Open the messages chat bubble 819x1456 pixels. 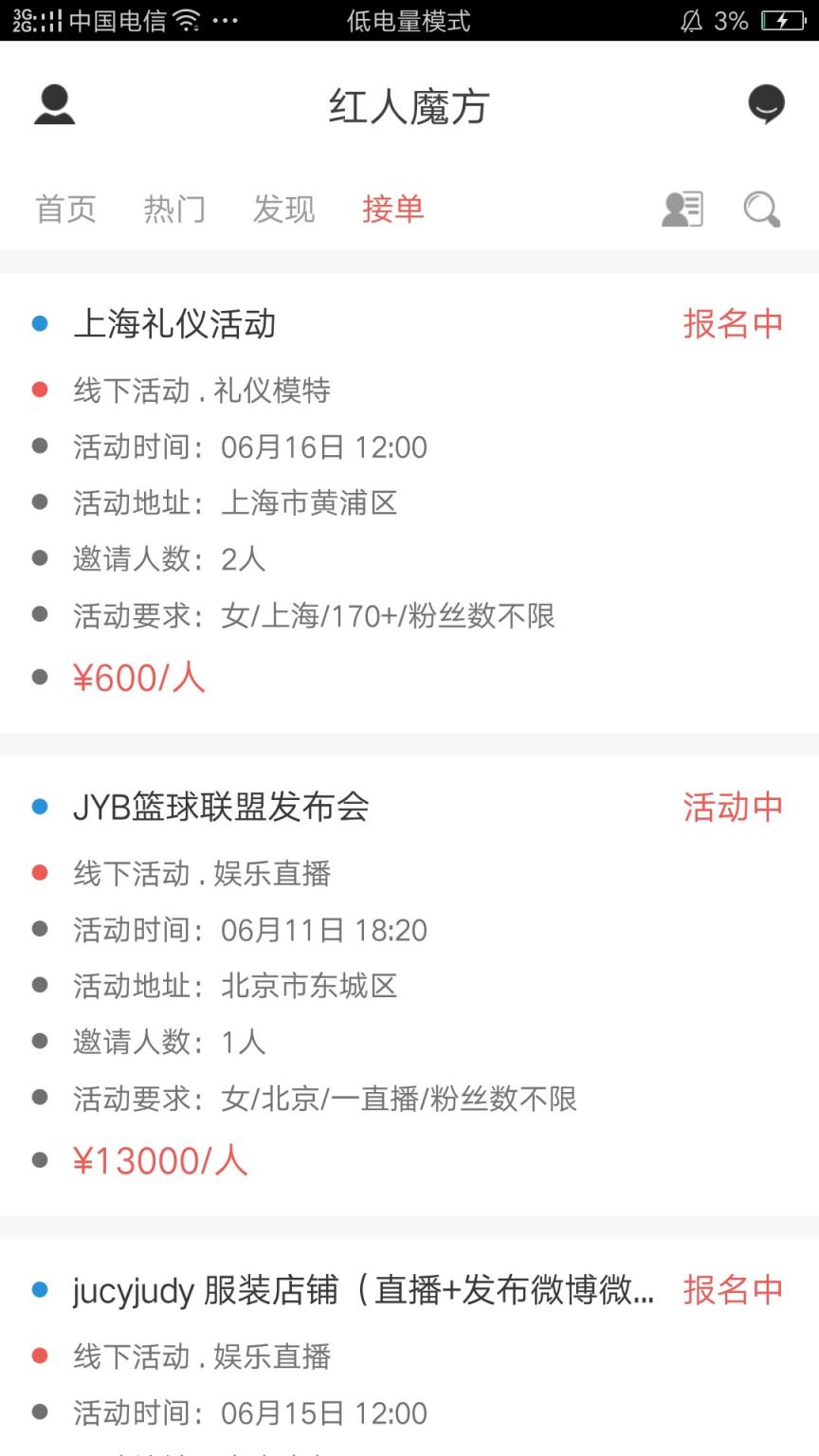click(x=766, y=104)
